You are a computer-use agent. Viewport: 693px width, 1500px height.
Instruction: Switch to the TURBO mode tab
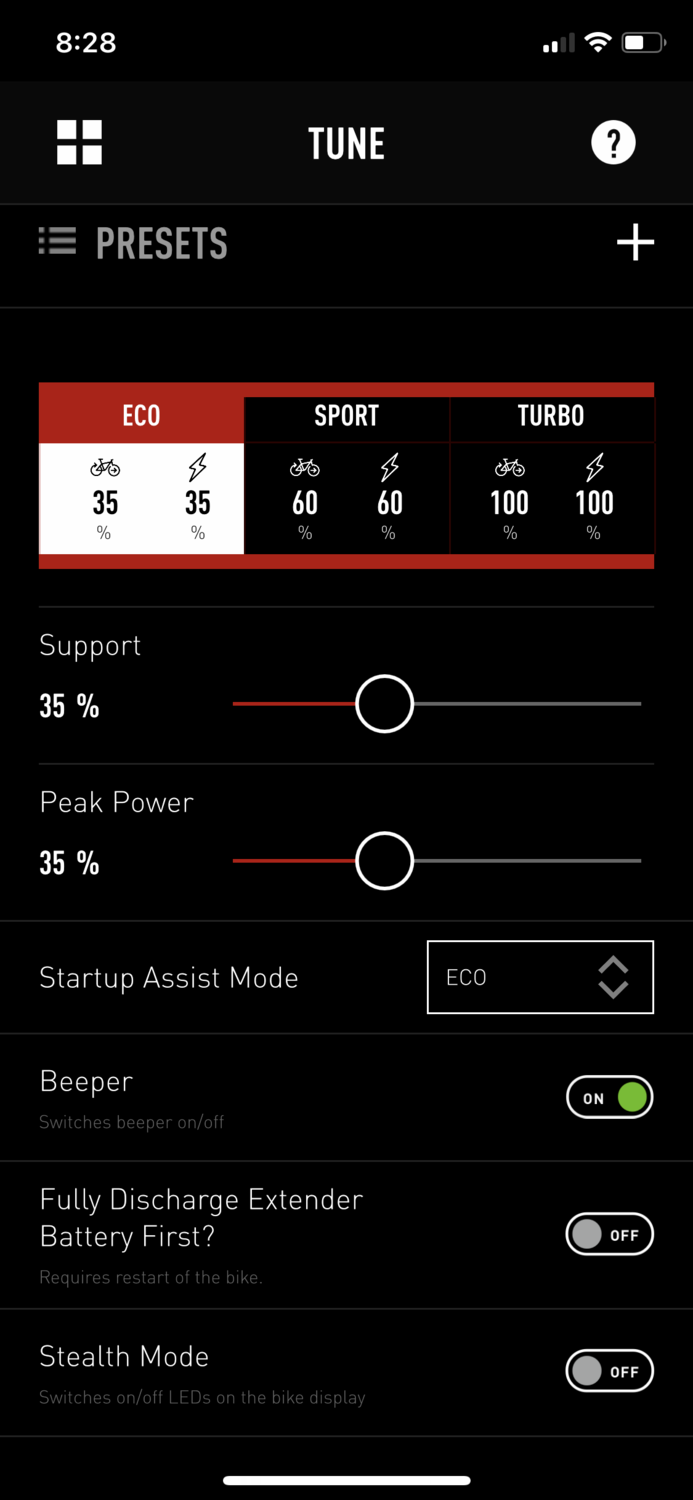(551, 416)
